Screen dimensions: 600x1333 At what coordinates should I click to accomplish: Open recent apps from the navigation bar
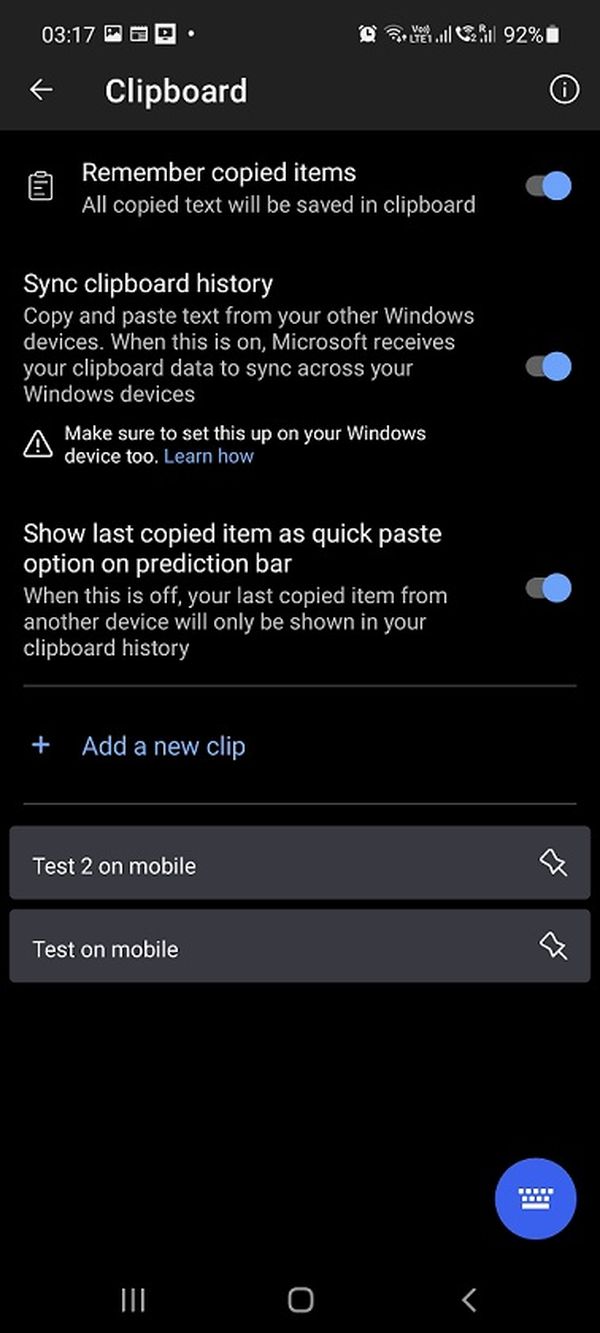point(132,1299)
